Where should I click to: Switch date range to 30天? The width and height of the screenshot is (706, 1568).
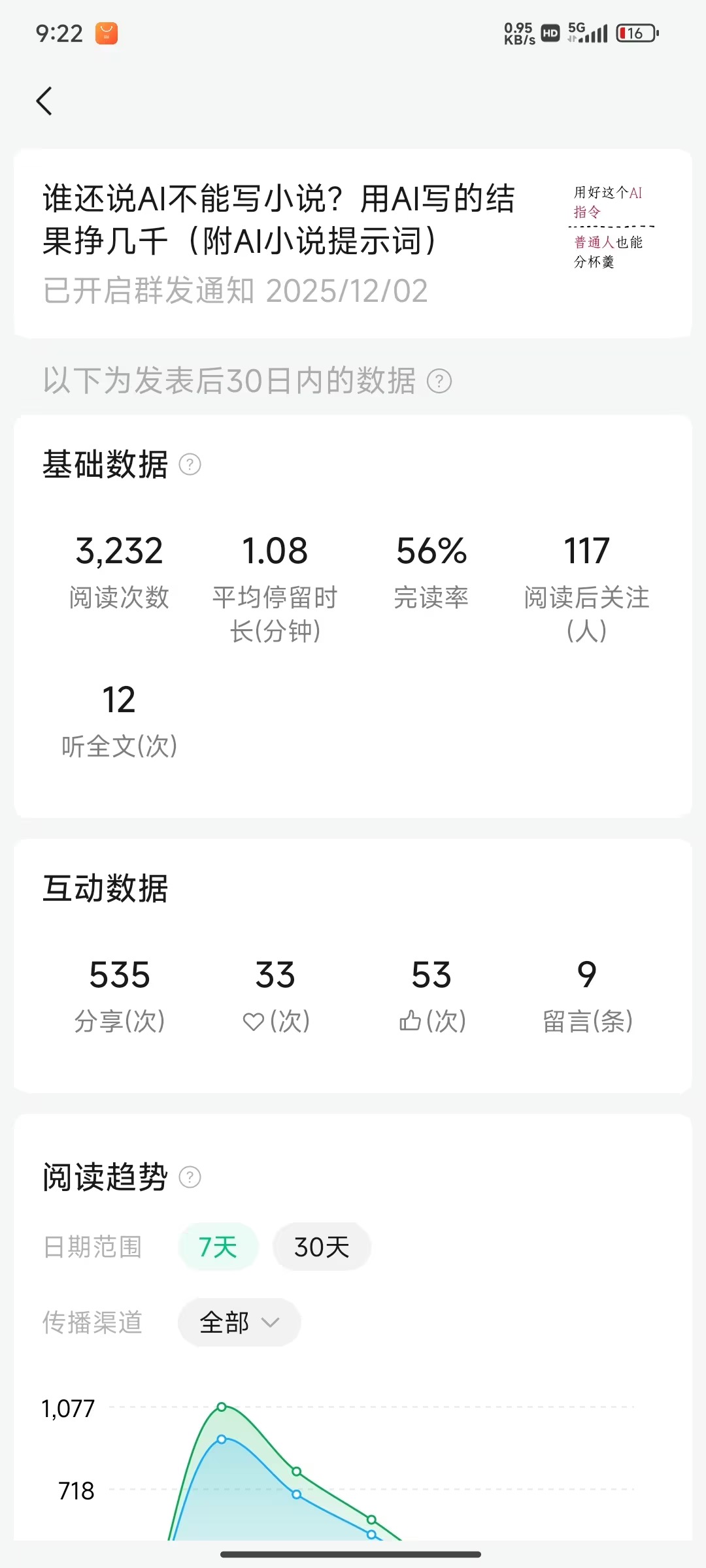322,1247
